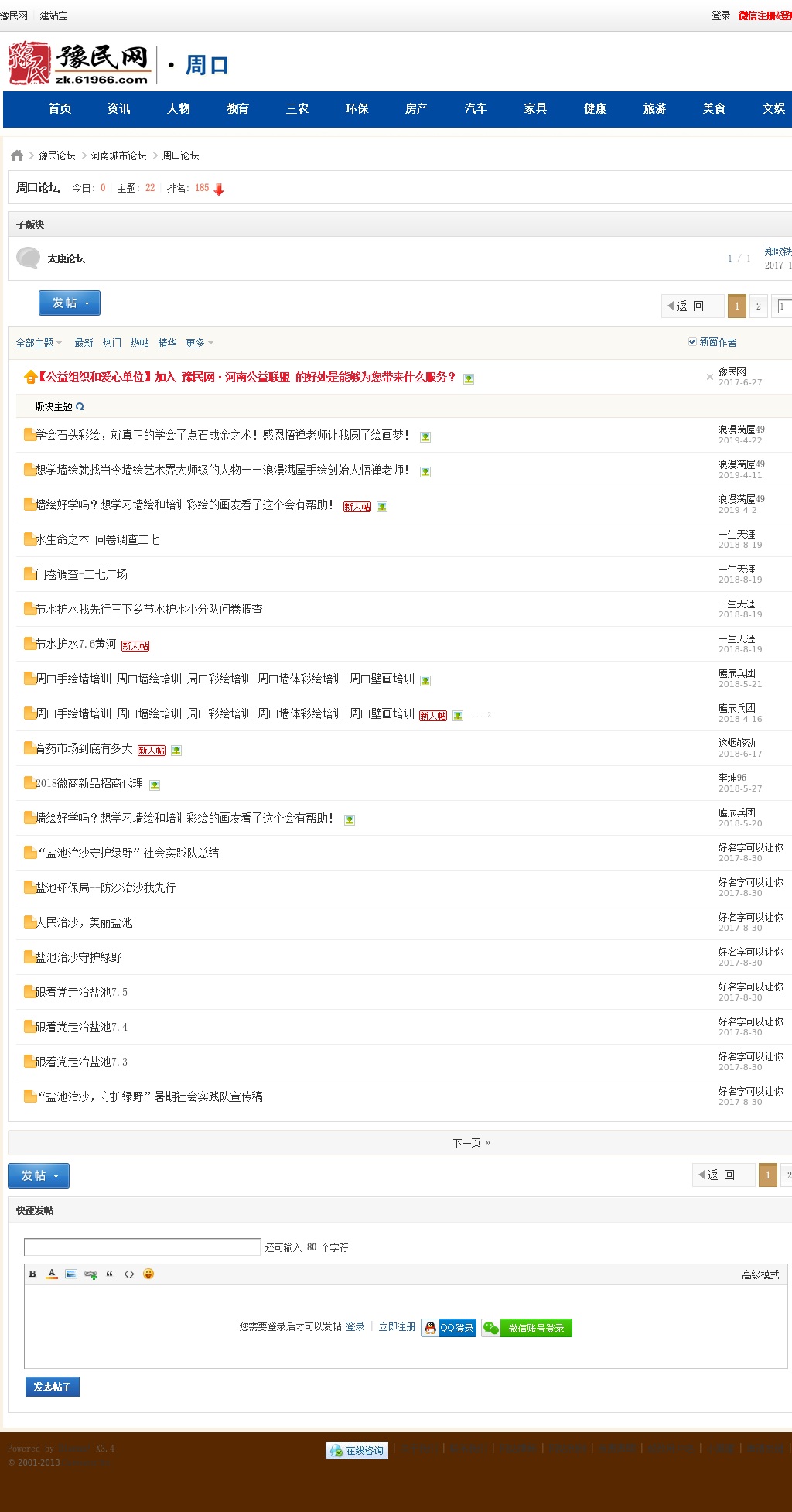Open the 房产 navigation item
The height and width of the screenshot is (1512, 792).
click(x=416, y=109)
